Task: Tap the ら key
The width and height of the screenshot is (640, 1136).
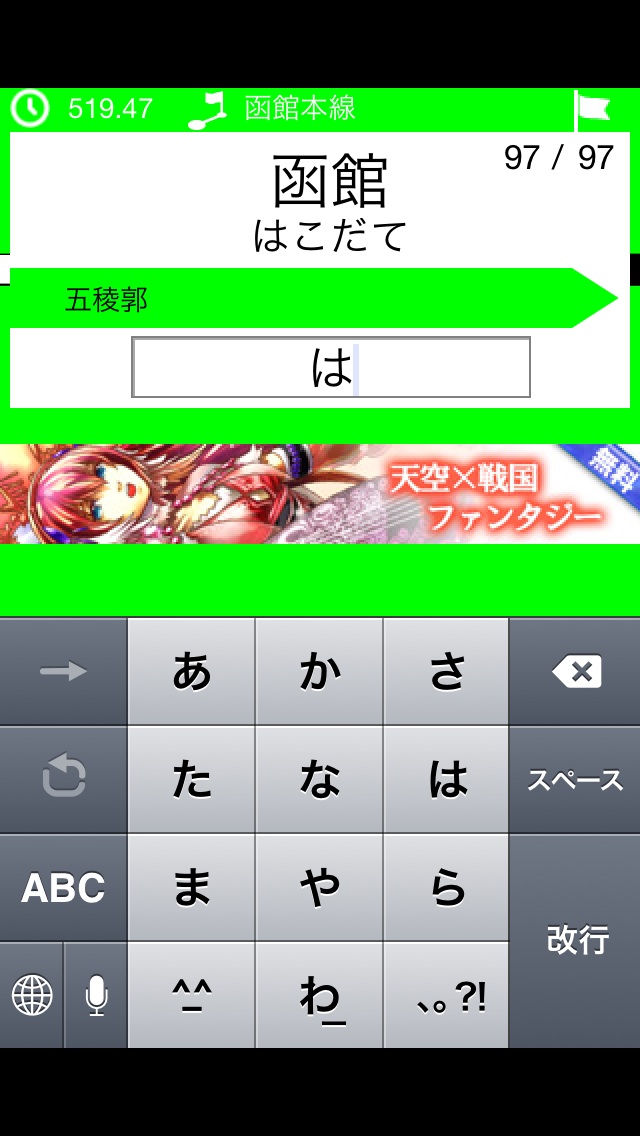Action: tap(447, 888)
